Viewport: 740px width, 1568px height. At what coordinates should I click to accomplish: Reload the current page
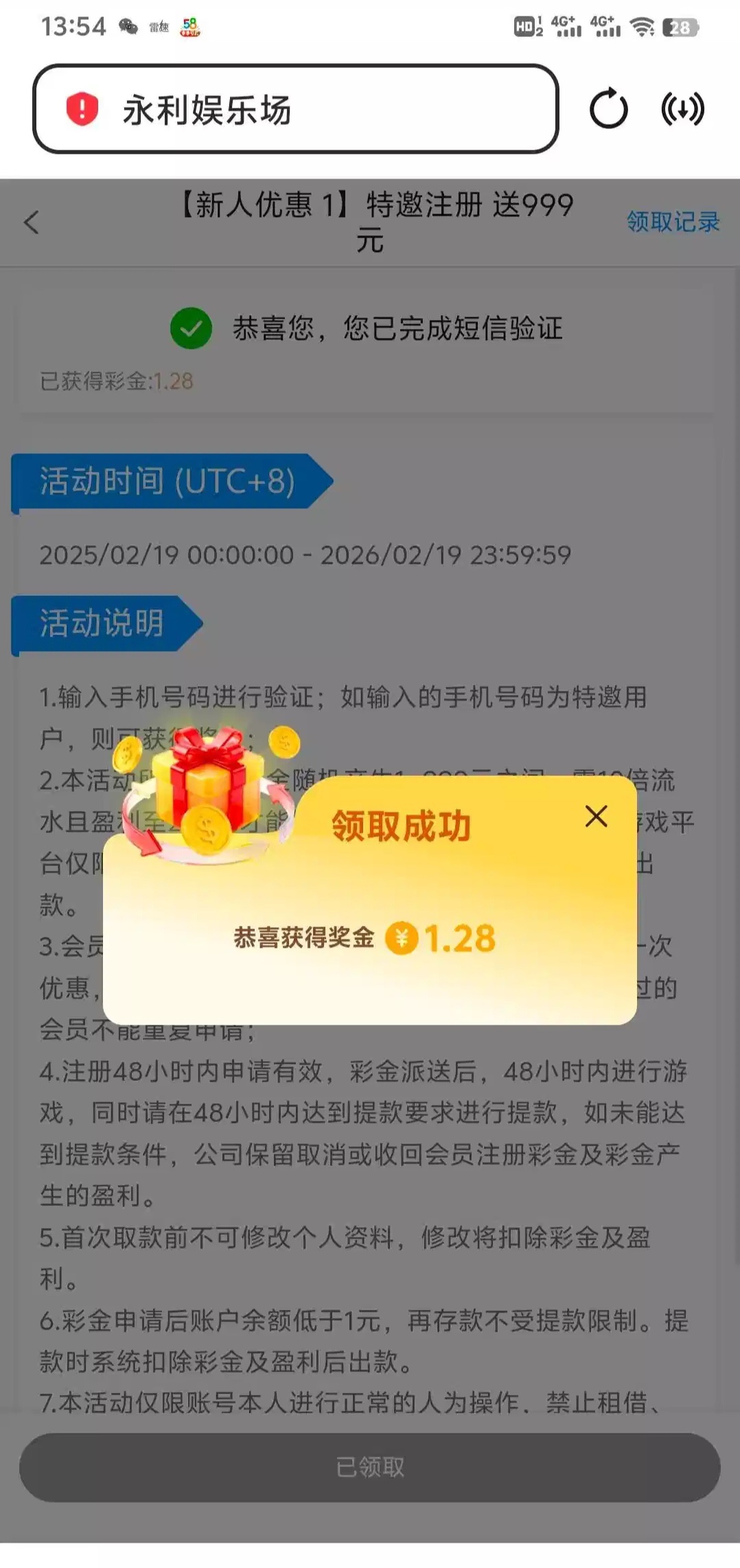(608, 109)
